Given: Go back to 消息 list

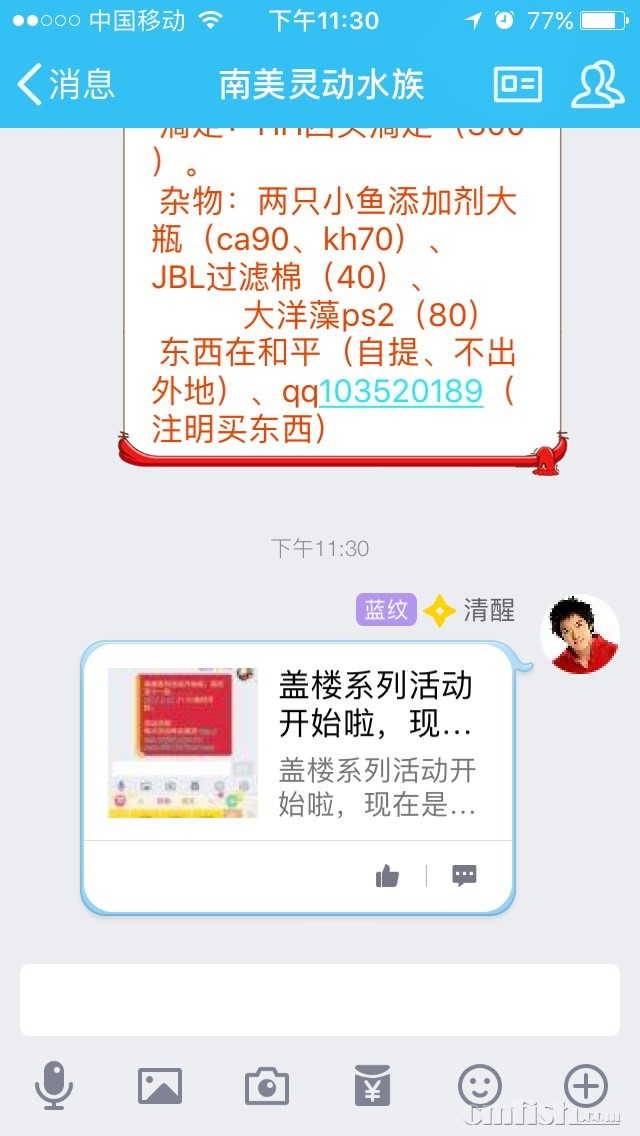Looking at the screenshot, I should tap(66, 84).
